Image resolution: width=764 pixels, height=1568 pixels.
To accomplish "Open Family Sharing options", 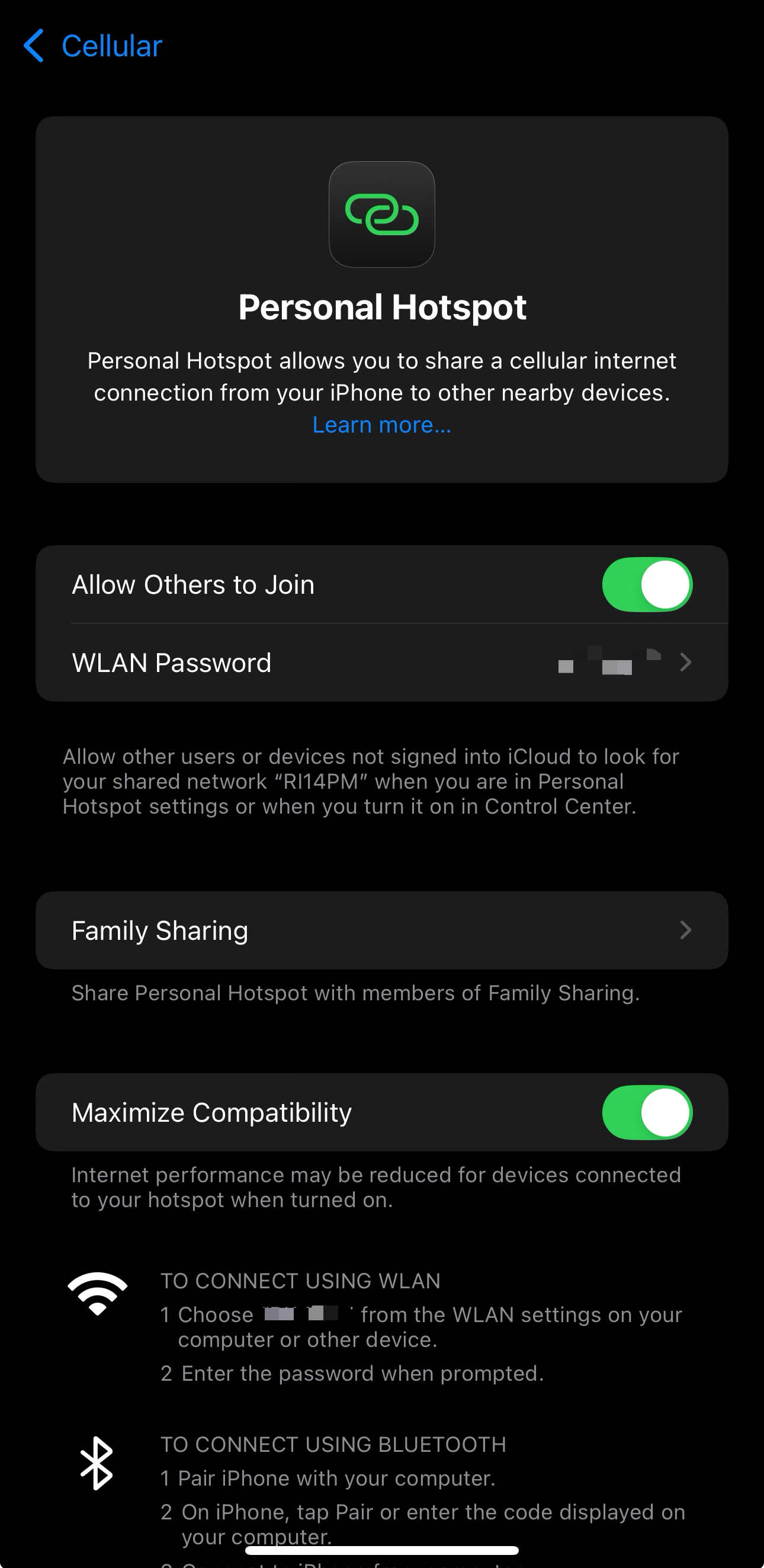I will click(x=382, y=930).
